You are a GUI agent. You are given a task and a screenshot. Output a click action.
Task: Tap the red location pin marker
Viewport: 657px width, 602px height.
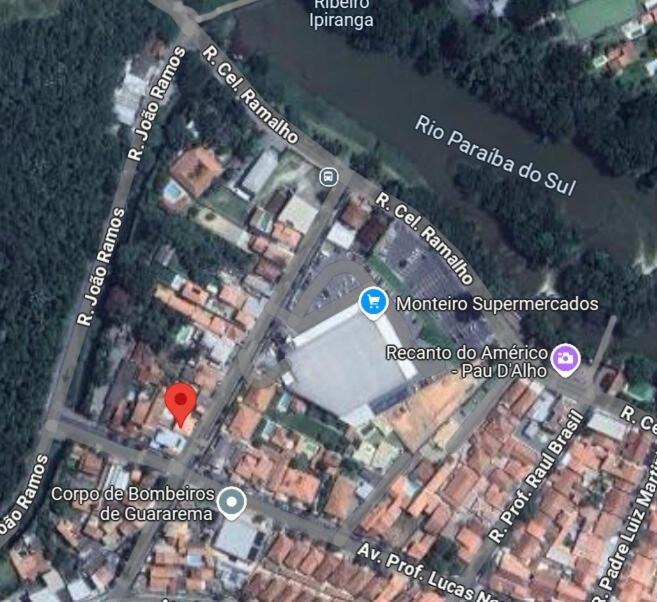tap(180, 401)
